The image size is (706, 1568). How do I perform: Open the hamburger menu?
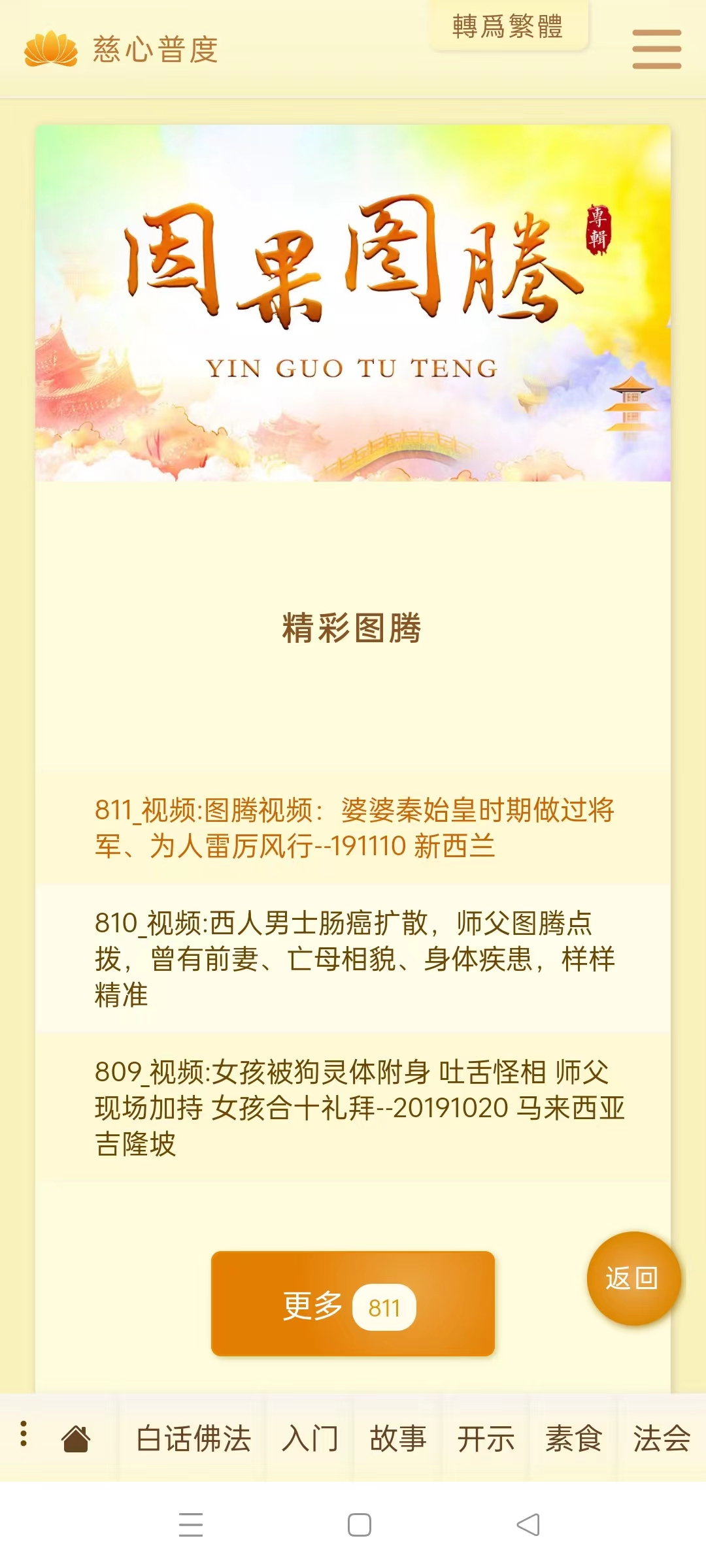(x=656, y=49)
